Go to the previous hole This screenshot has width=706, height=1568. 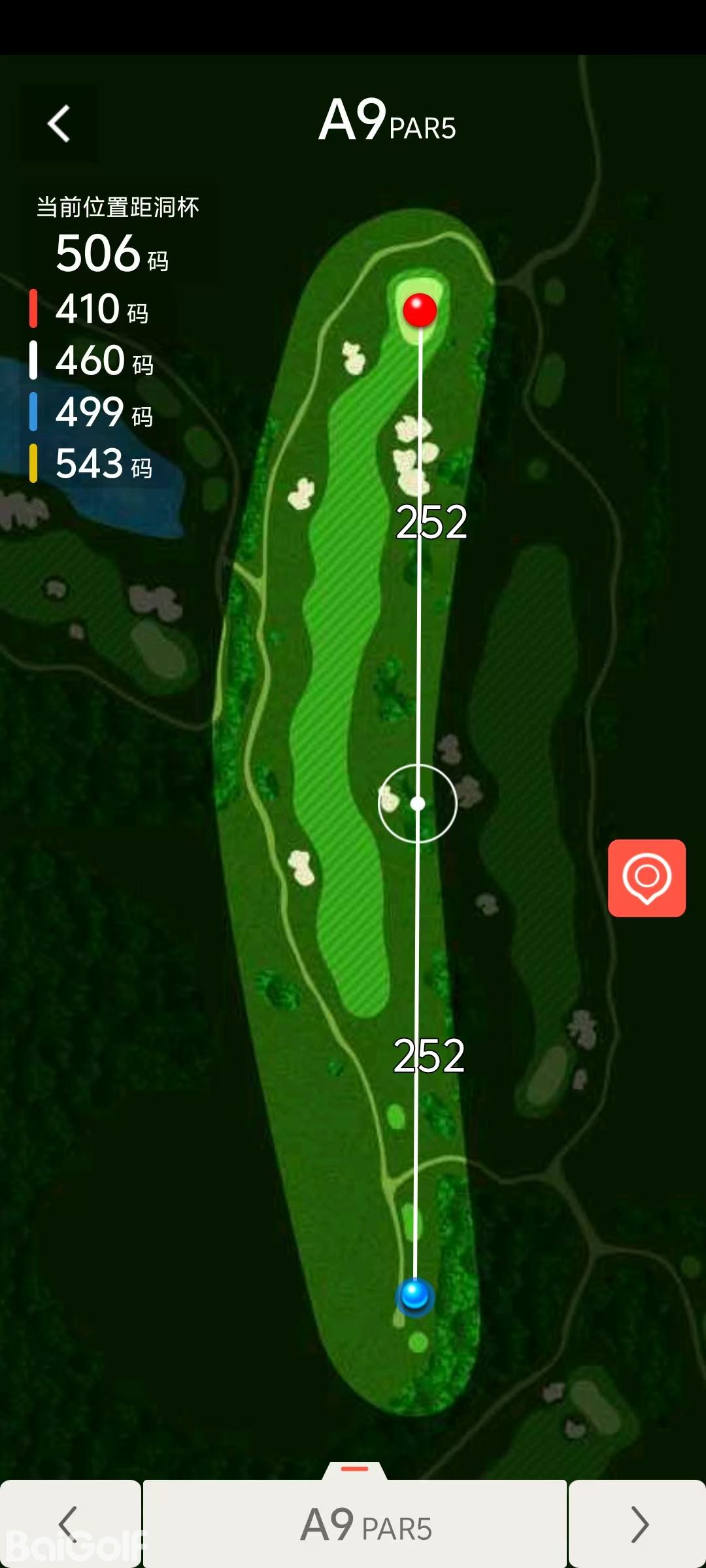point(69,1524)
